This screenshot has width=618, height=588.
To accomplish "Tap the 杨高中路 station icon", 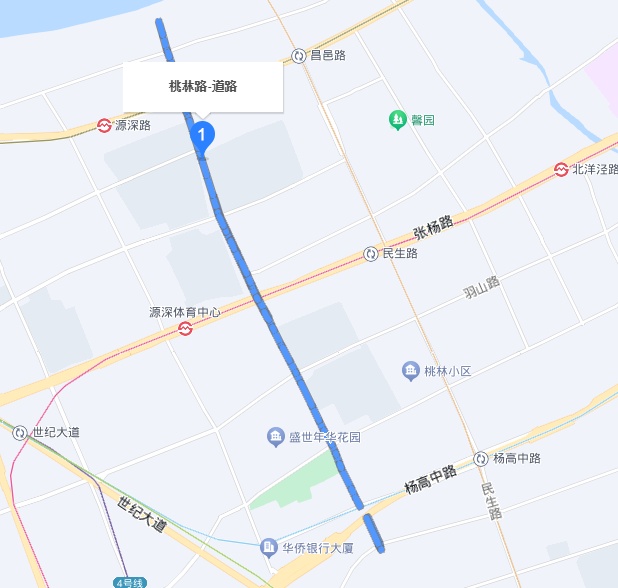I will 481,458.
